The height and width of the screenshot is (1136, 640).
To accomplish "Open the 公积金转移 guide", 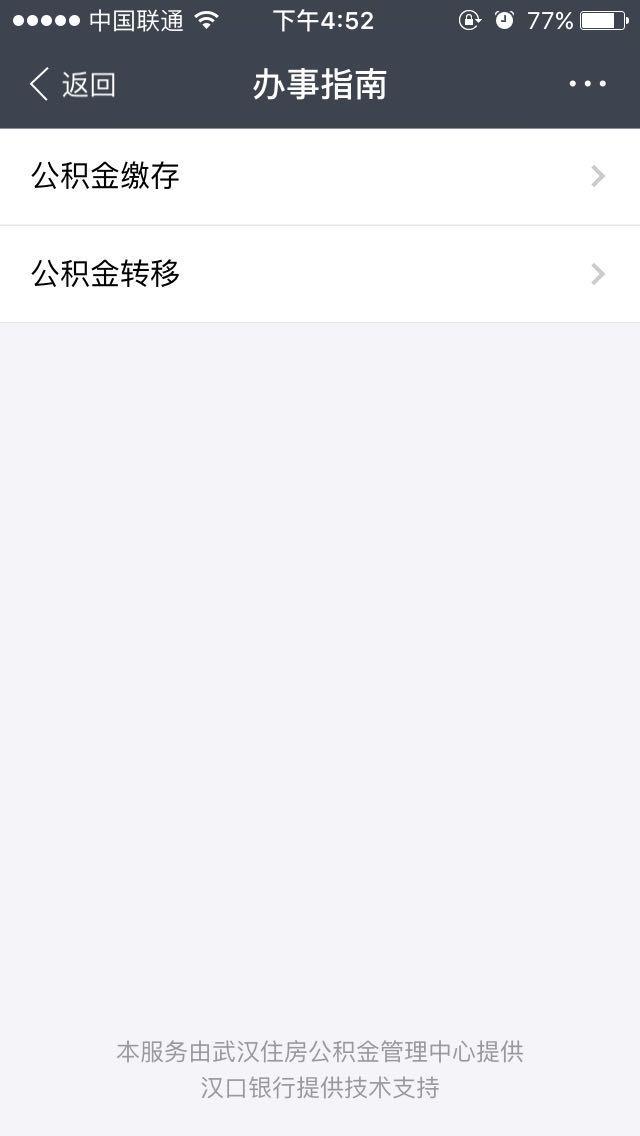I will (320, 275).
